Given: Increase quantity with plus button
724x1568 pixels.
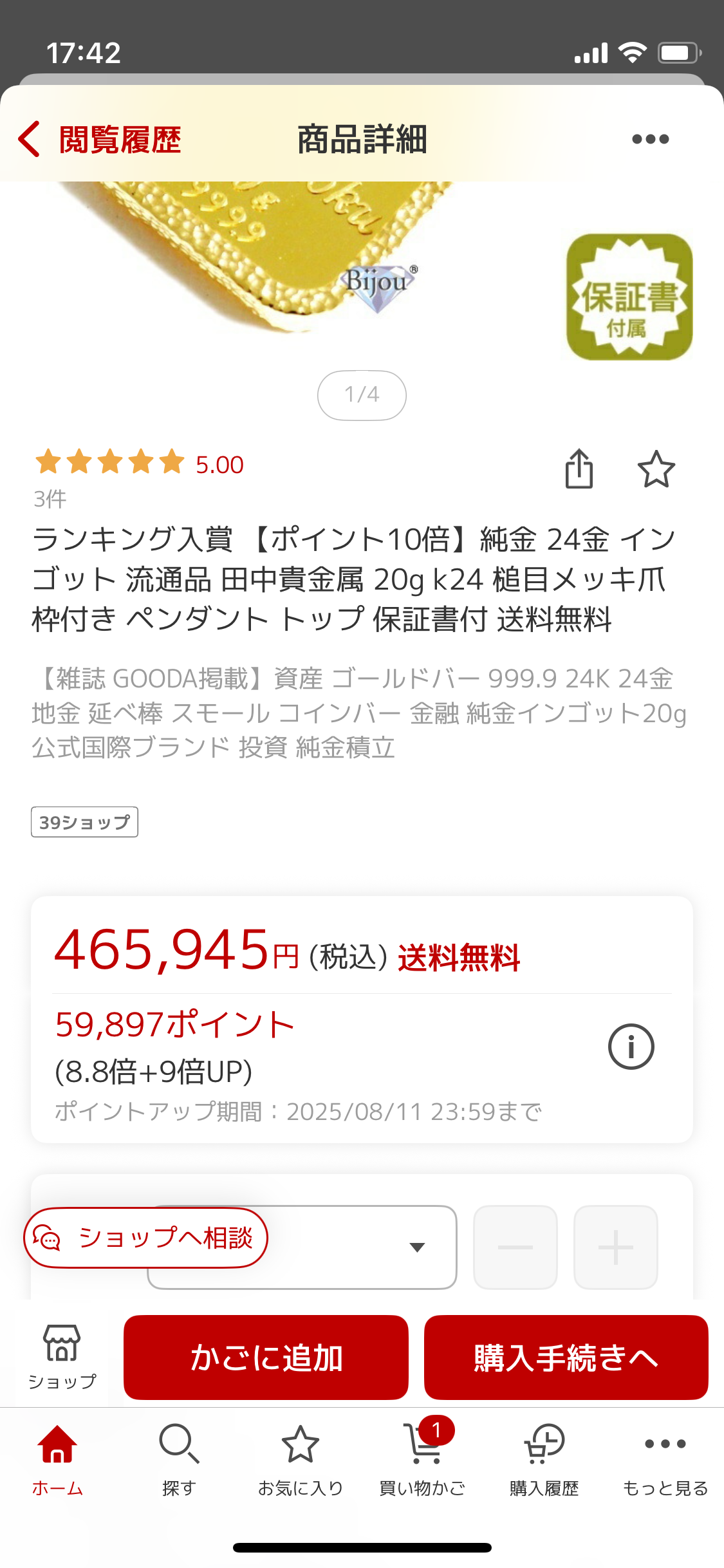Looking at the screenshot, I should pyautogui.click(x=615, y=1247).
